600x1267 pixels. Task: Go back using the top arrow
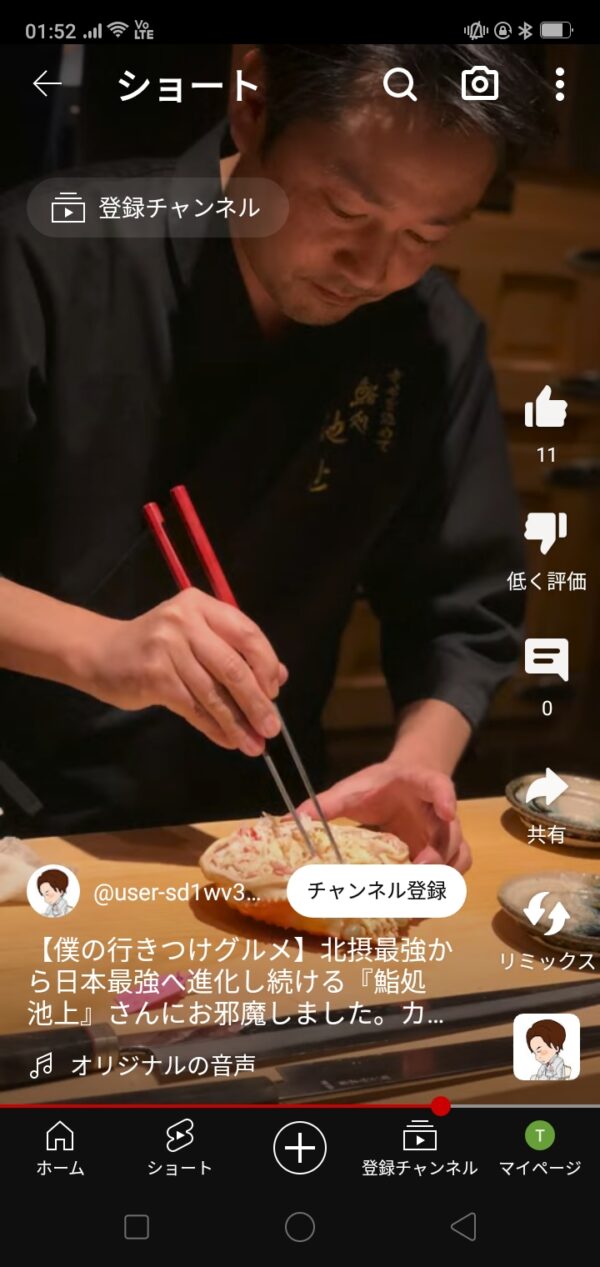pos(46,85)
